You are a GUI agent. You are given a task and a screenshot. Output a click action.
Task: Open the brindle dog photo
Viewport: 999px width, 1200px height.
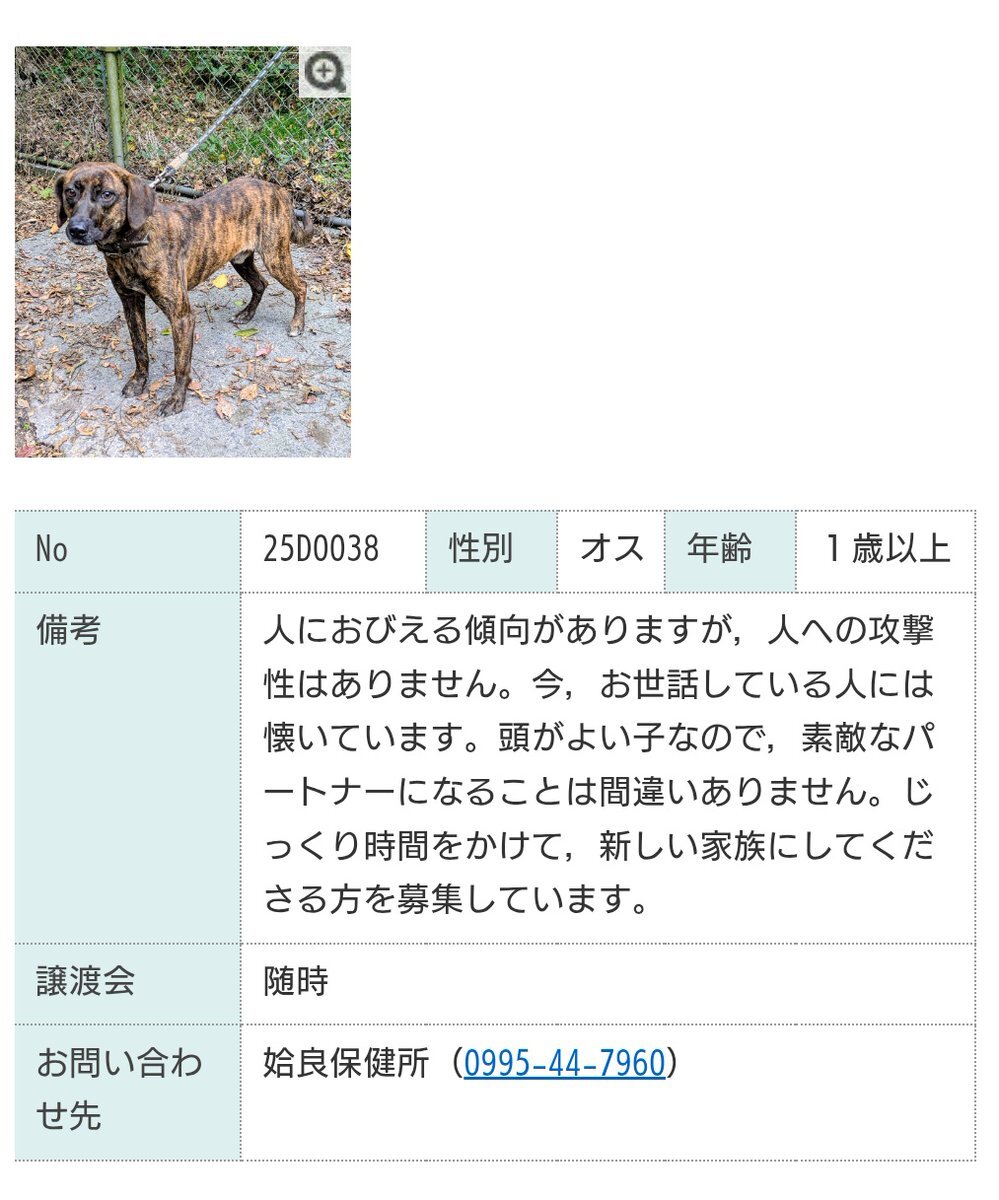pyautogui.click(x=183, y=252)
